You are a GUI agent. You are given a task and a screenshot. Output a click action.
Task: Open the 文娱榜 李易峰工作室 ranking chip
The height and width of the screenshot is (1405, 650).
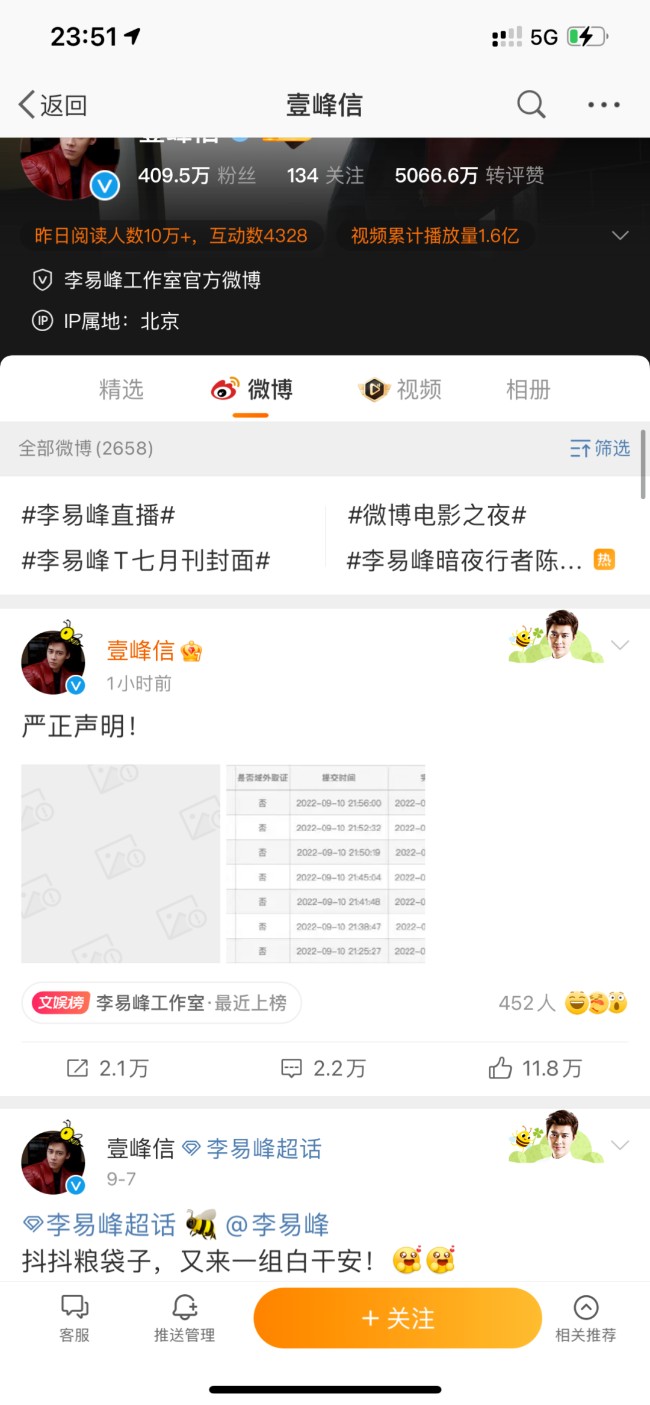(x=161, y=1003)
